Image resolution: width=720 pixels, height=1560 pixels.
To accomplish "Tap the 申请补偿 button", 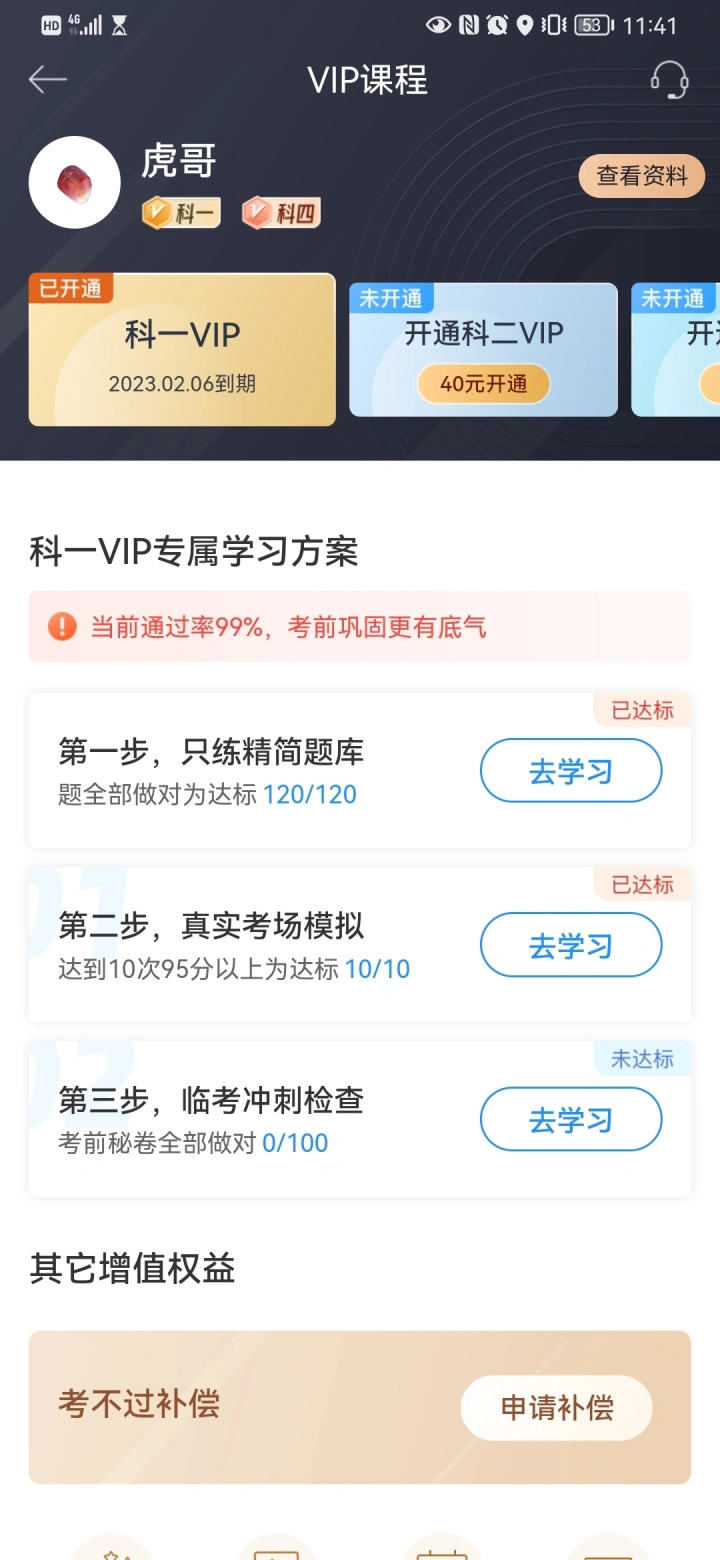I will click(556, 1408).
